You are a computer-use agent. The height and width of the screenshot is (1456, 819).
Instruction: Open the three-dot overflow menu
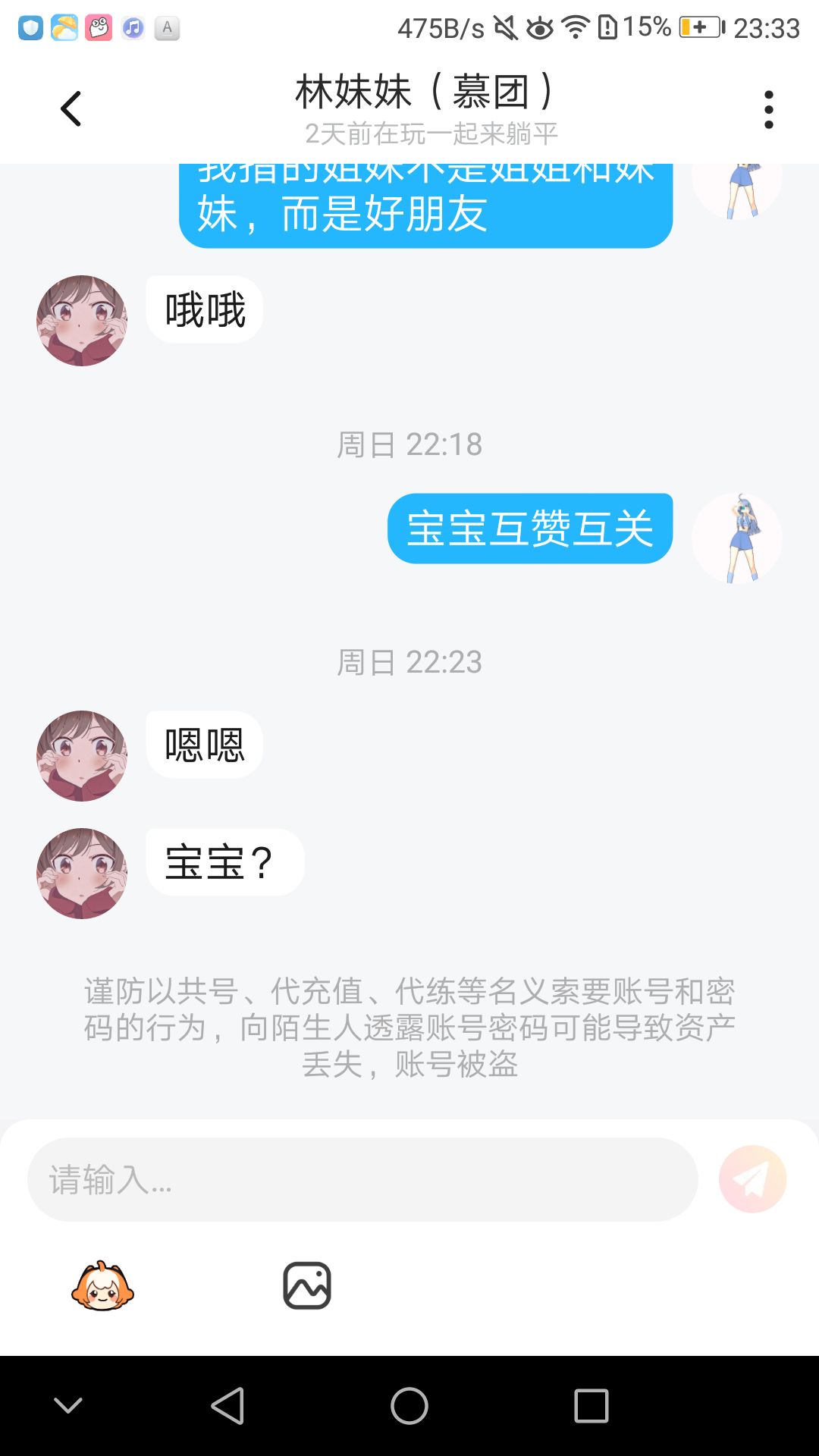tap(768, 110)
